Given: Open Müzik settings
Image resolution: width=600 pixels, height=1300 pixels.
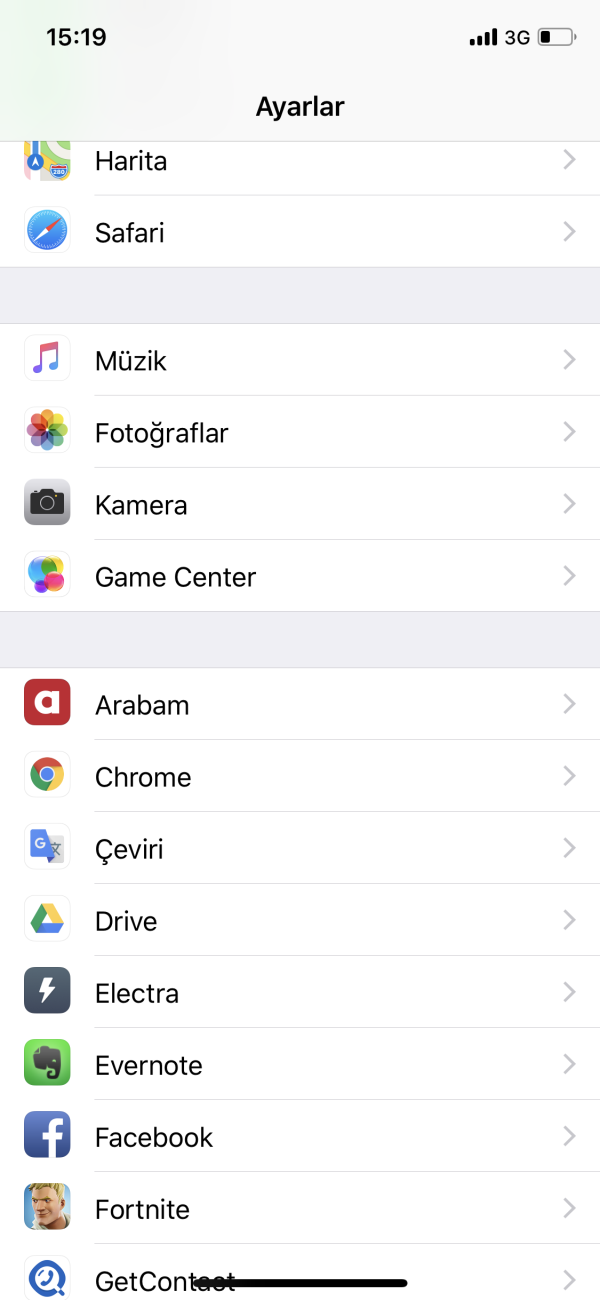Looking at the screenshot, I should click(300, 360).
